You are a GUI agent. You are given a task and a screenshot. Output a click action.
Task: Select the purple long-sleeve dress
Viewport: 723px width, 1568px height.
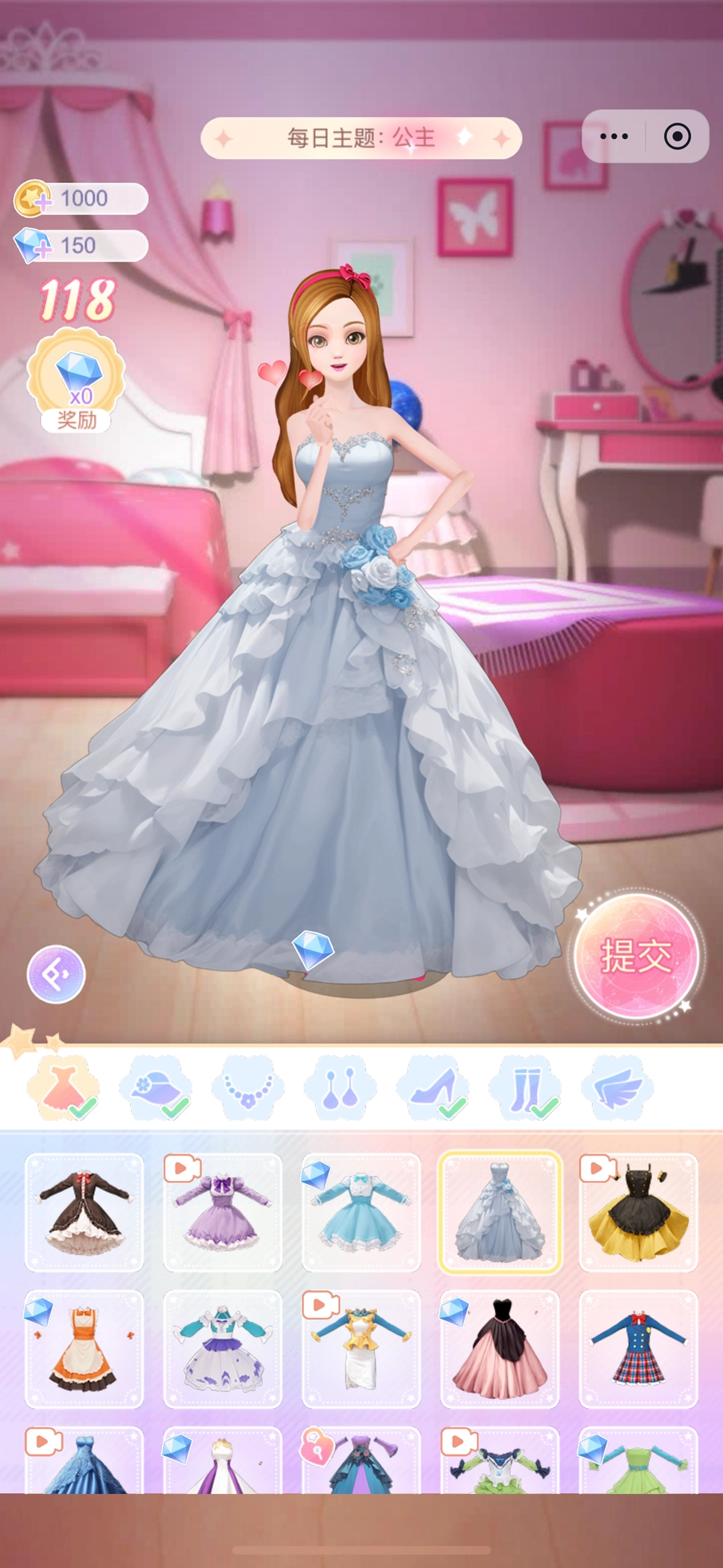[223, 1212]
